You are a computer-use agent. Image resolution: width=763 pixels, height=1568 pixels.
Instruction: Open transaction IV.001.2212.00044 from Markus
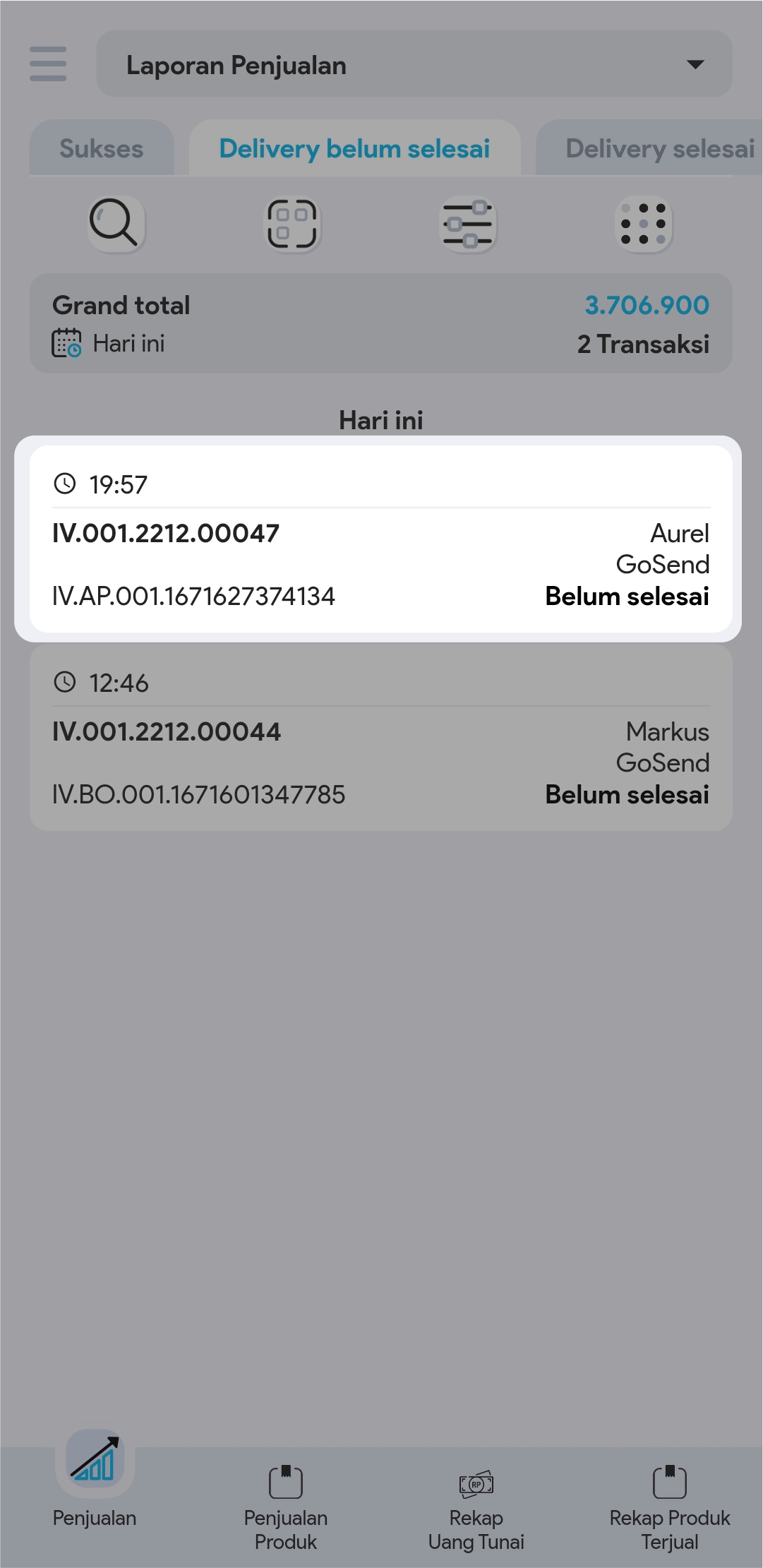pos(380,738)
